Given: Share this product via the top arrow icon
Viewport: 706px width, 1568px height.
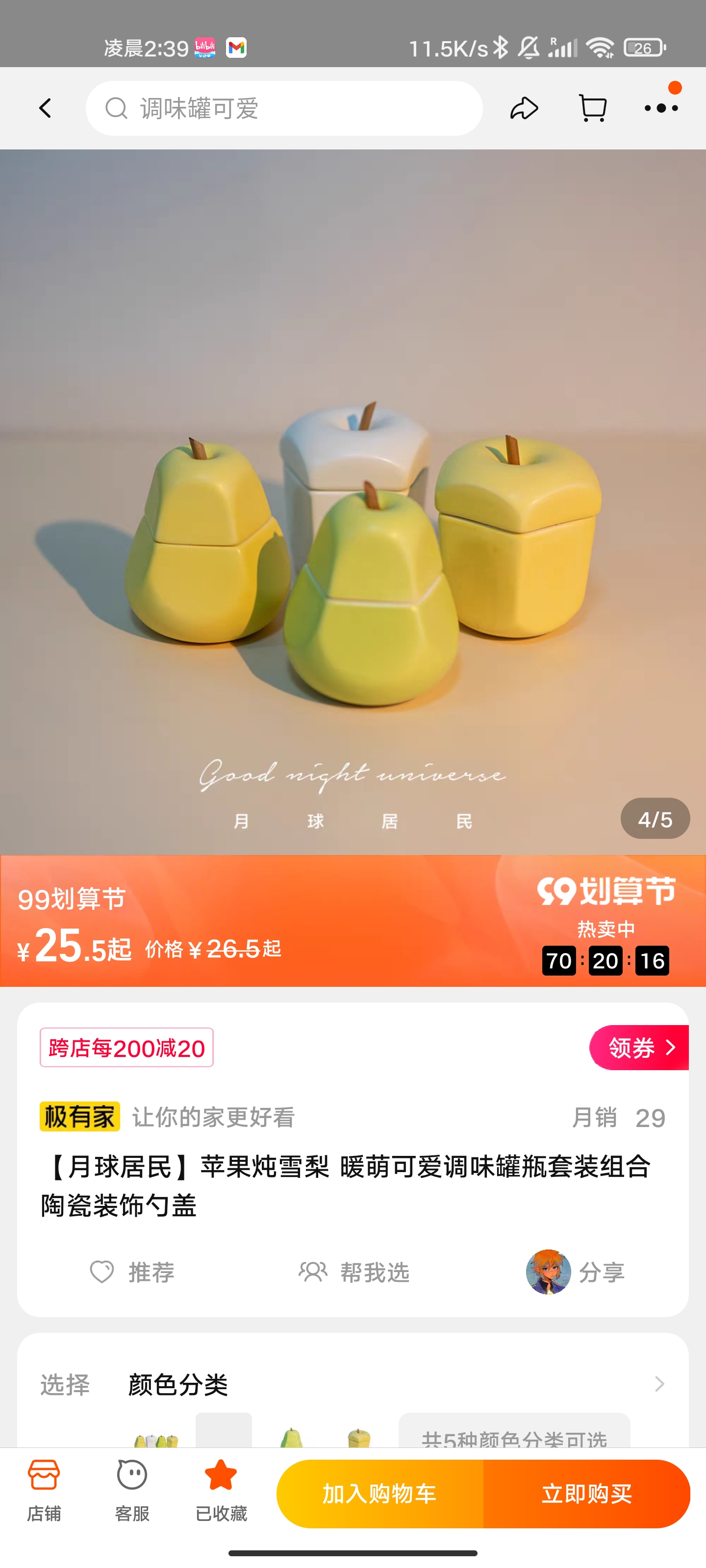Looking at the screenshot, I should point(524,108).
